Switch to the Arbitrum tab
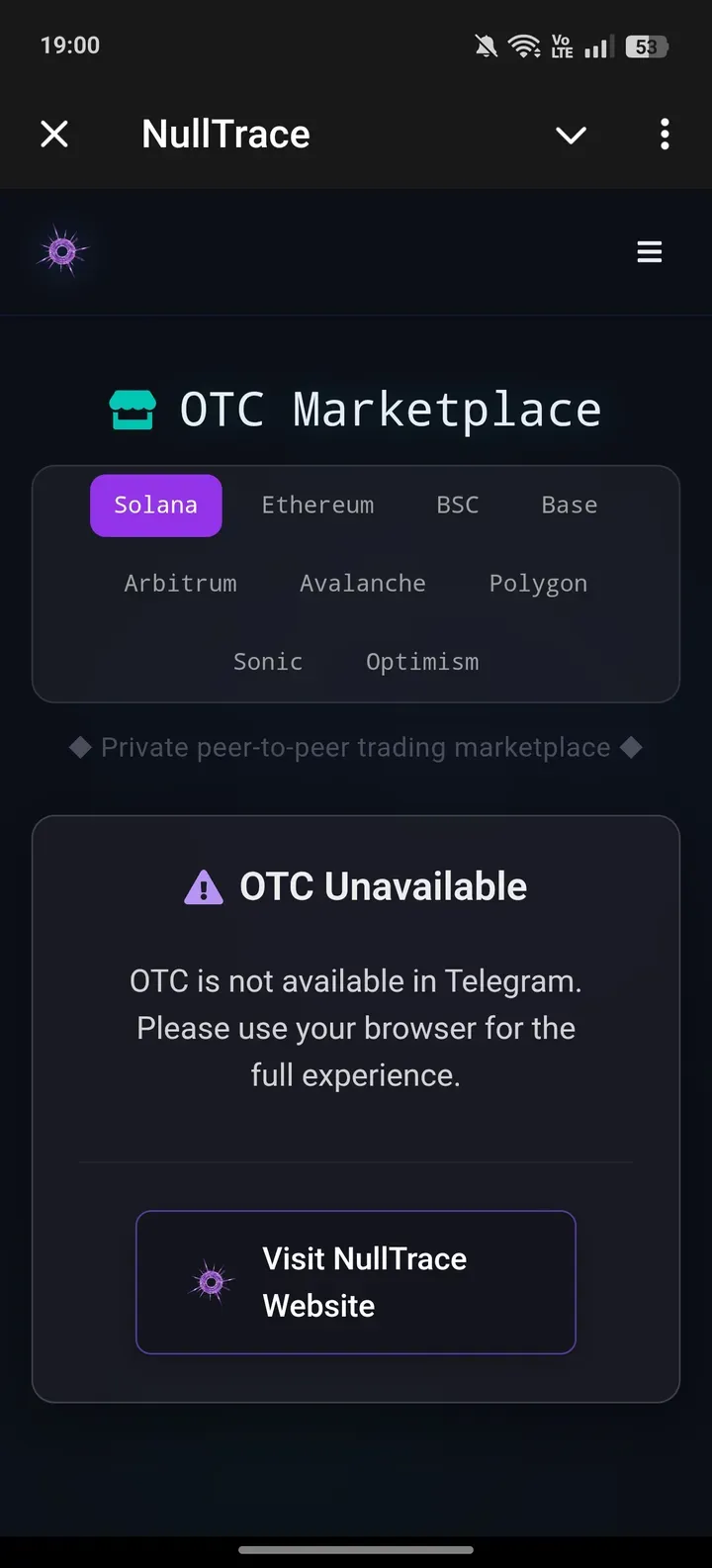Image resolution: width=712 pixels, height=1568 pixels. click(x=181, y=584)
